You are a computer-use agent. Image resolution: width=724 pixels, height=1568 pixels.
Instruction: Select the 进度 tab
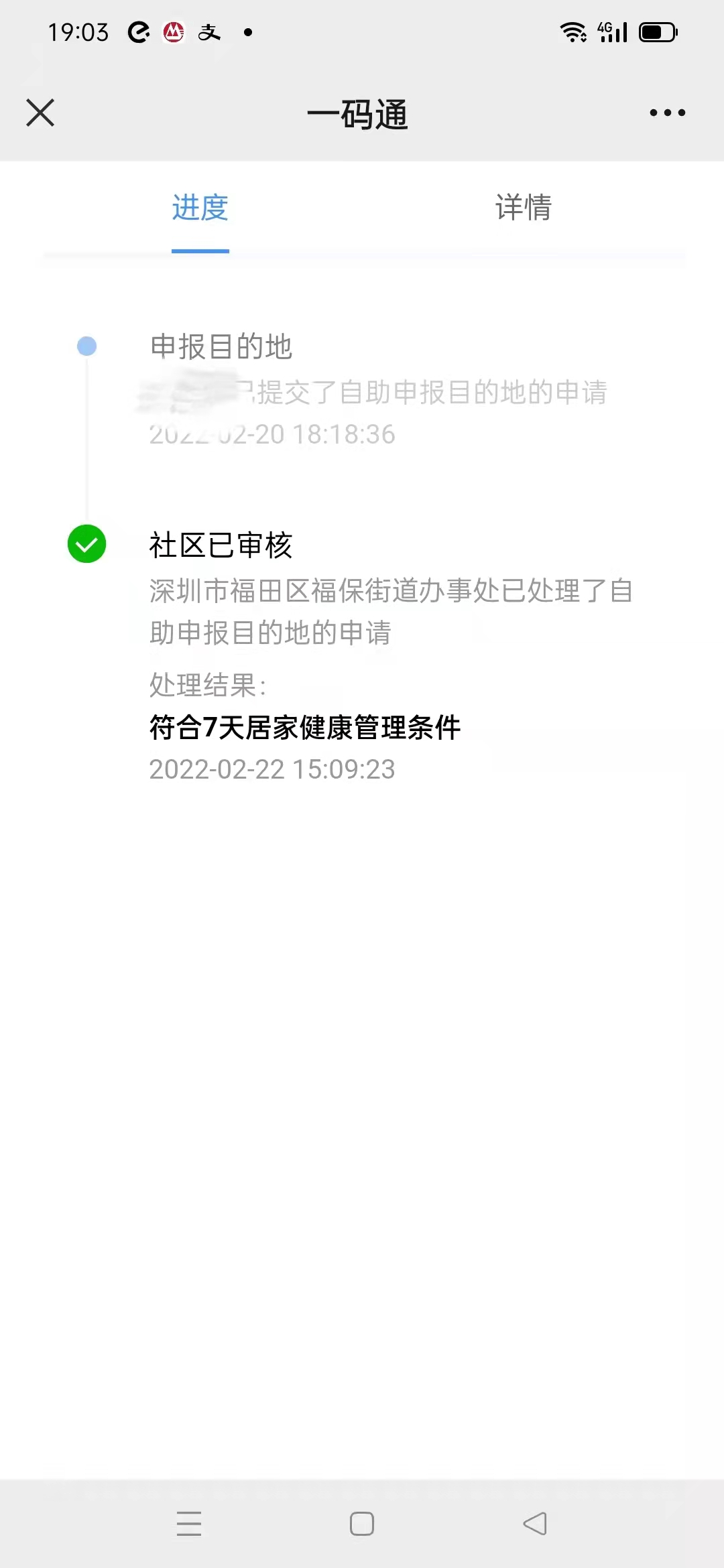coord(200,208)
